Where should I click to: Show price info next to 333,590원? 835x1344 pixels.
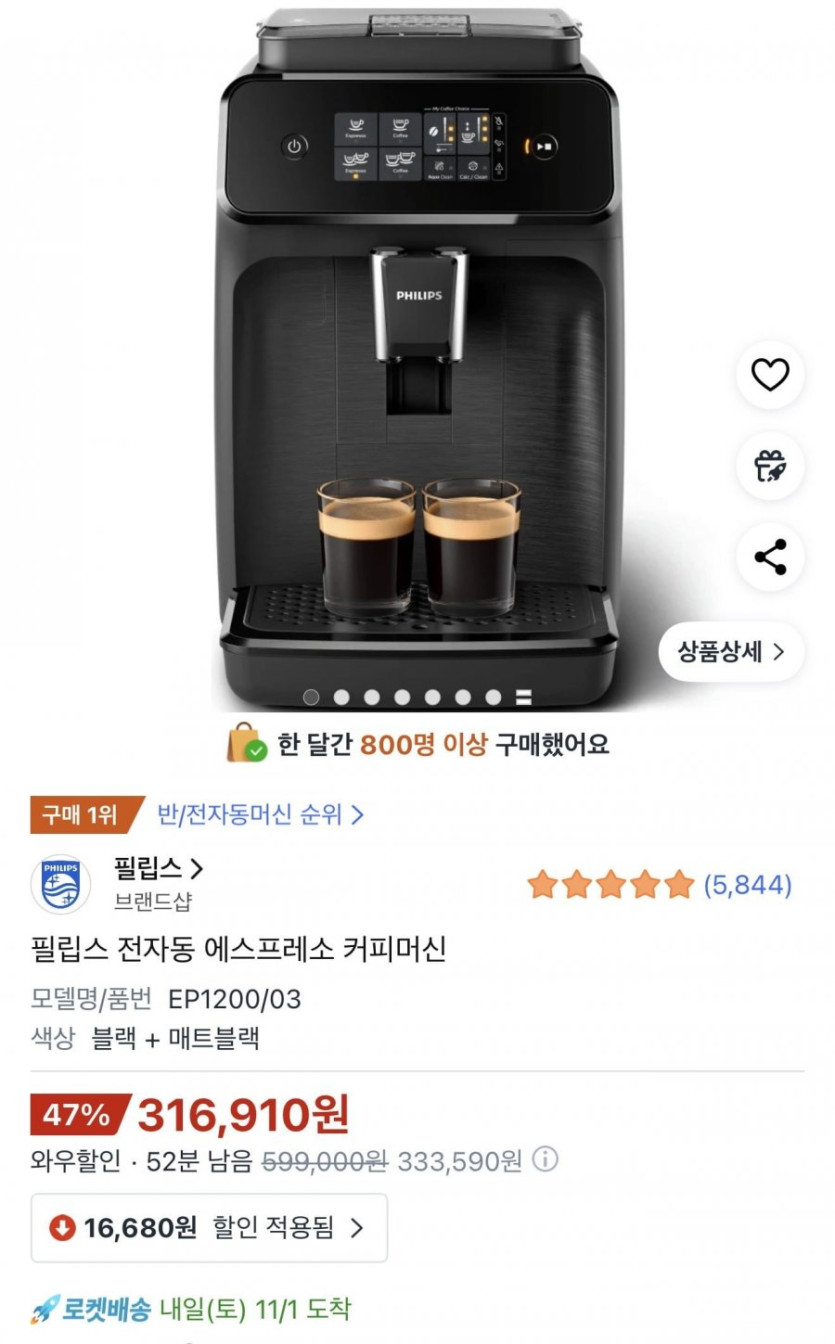pyautogui.click(x=546, y=1160)
